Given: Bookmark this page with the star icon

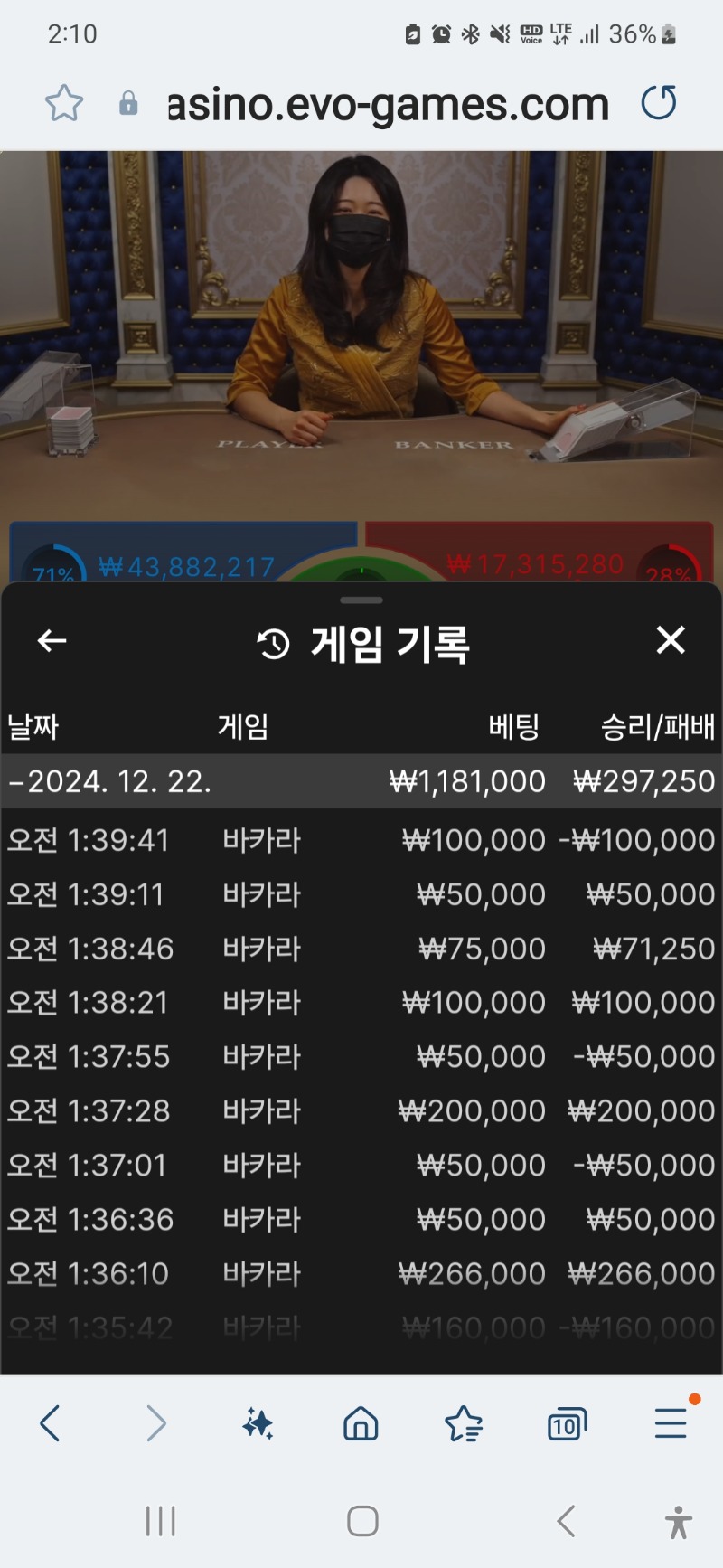Looking at the screenshot, I should point(64,103).
